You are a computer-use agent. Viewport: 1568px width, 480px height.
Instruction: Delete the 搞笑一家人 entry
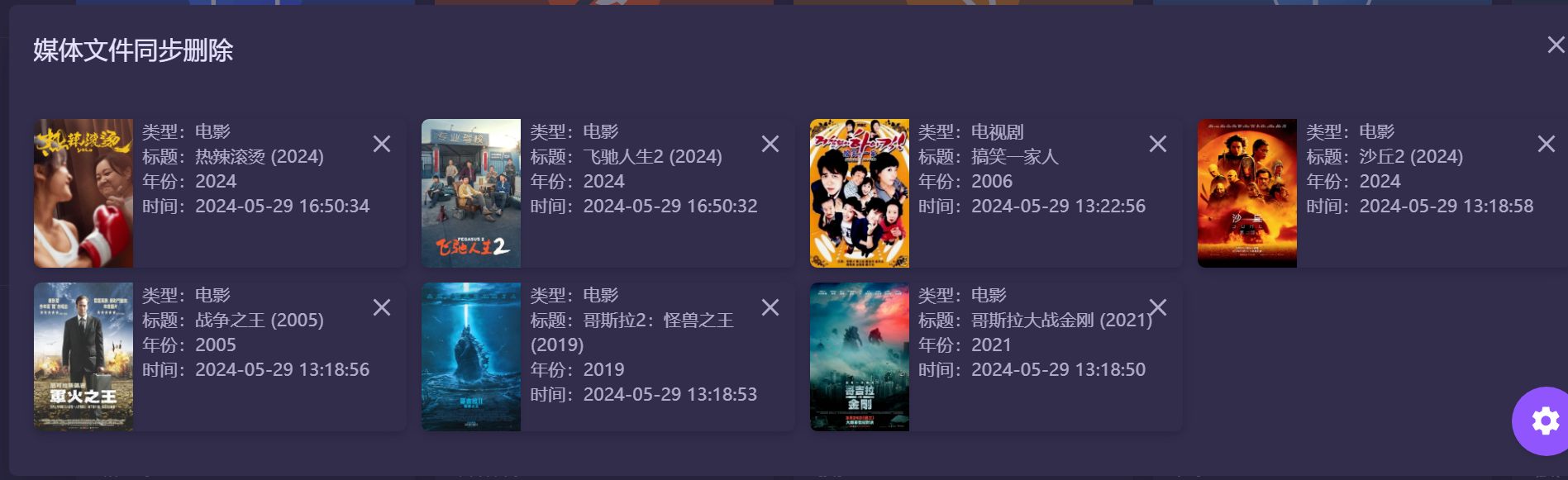point(1158,144)
